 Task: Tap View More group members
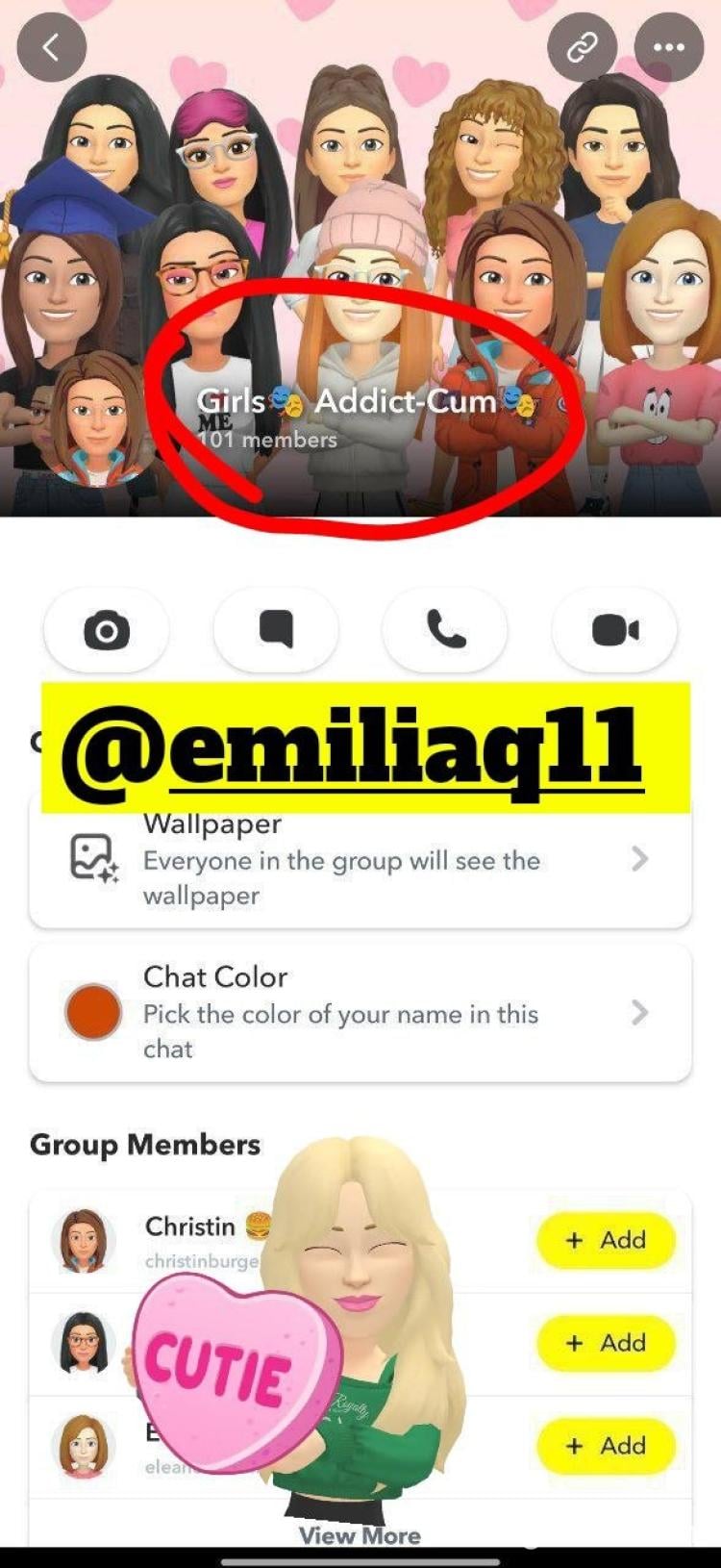click(x=360, y=1535)
